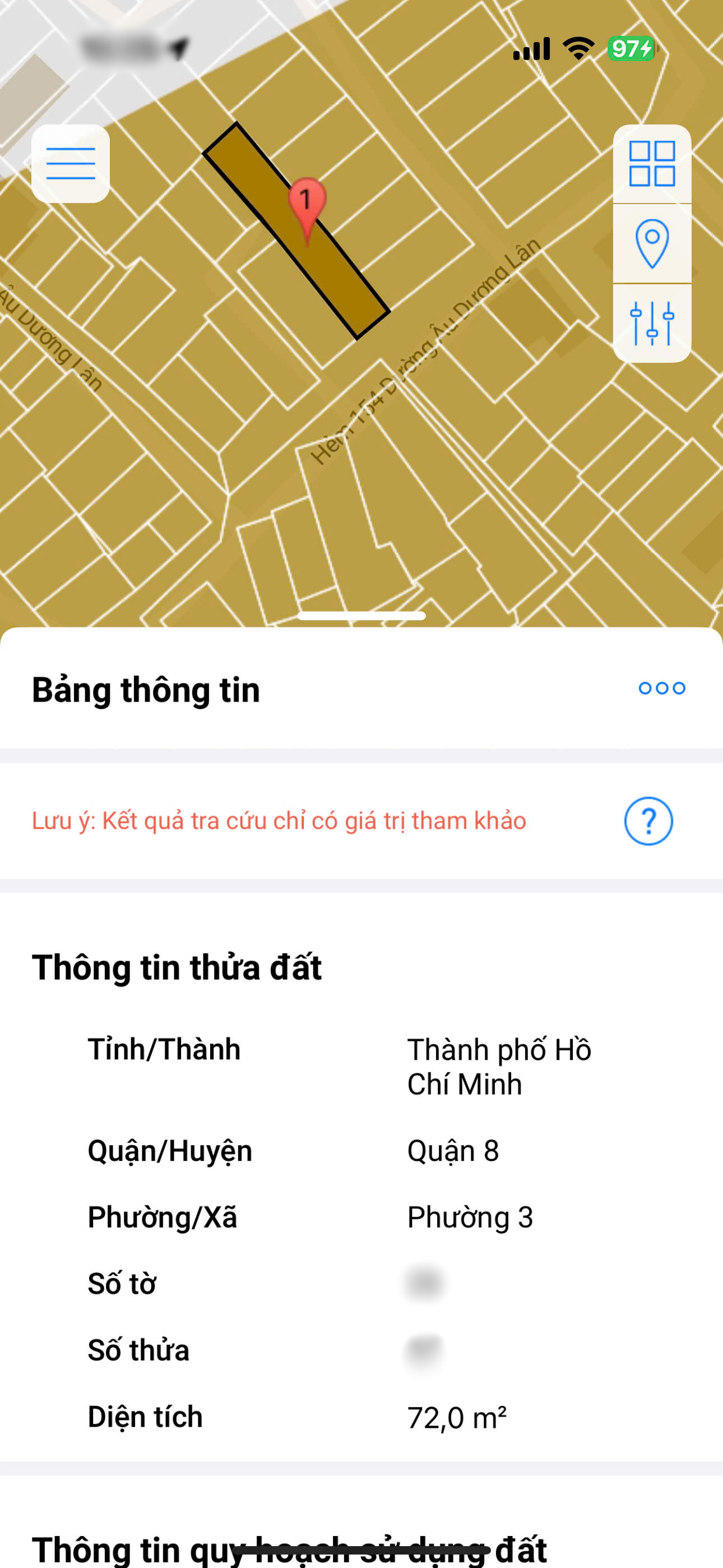Open the map layers grid
The image size is (723, 1568).
pyautogui.click(x=652, y=163)
